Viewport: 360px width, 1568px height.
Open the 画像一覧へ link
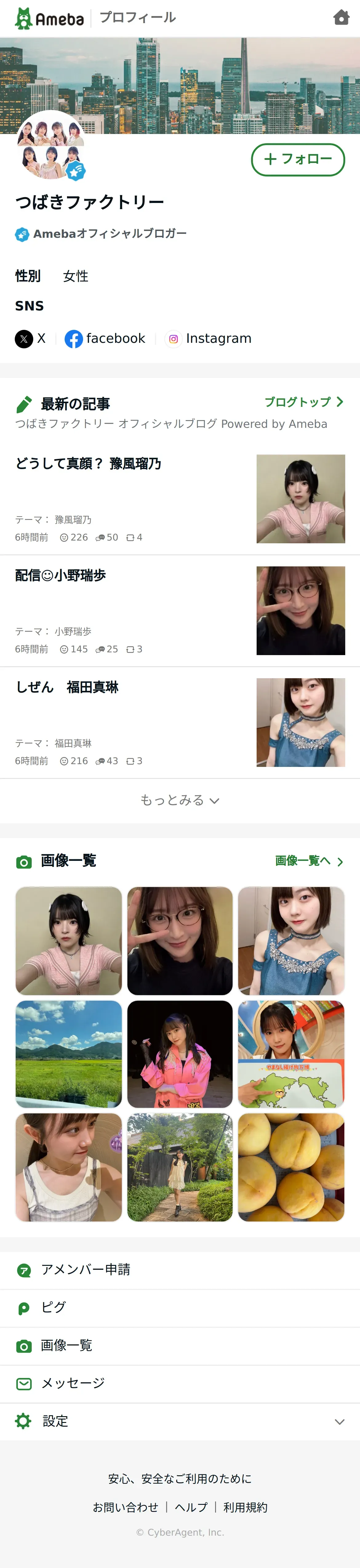click(x=309, y=861)
